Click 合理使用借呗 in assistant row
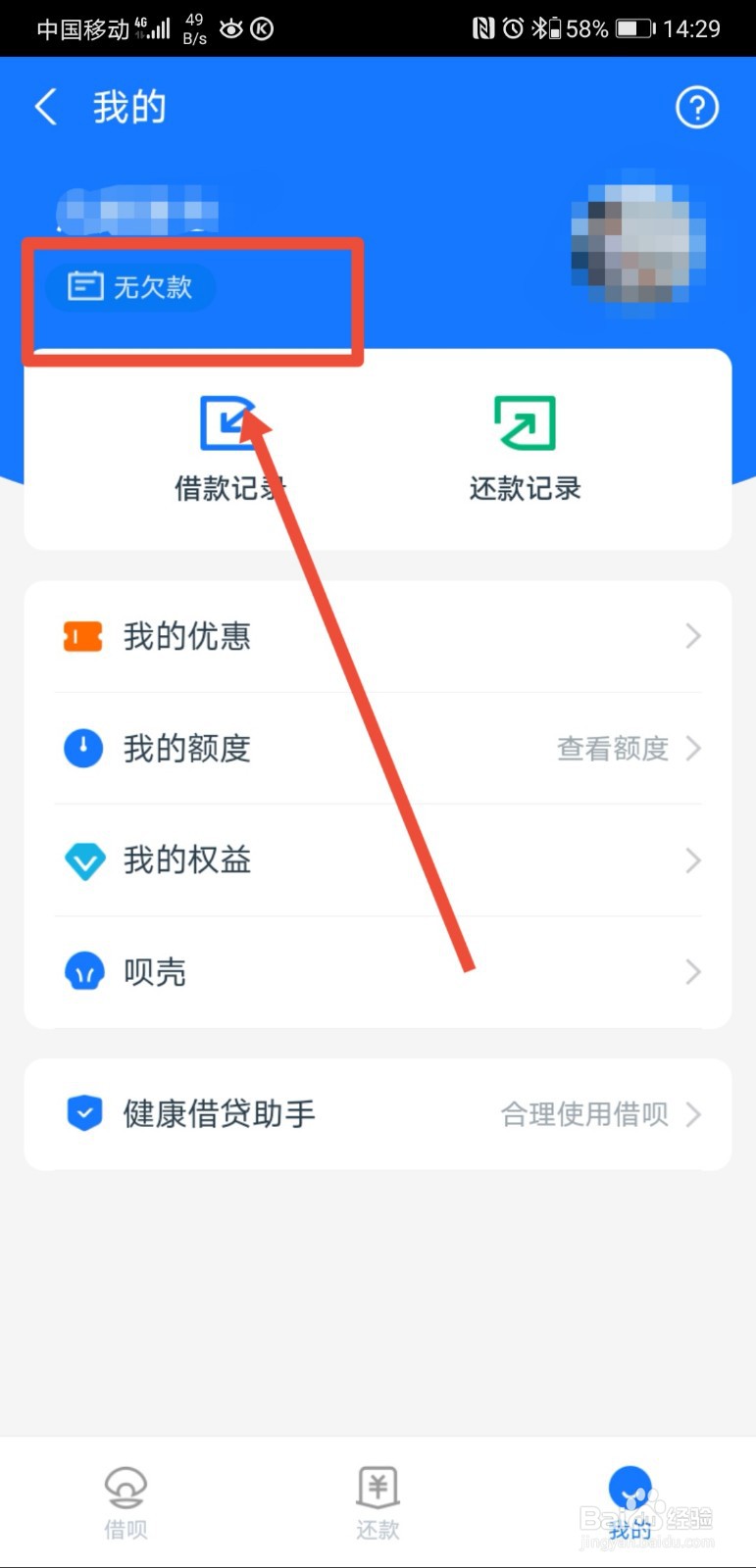The image size is (756, 1568). pos(583,1113)
